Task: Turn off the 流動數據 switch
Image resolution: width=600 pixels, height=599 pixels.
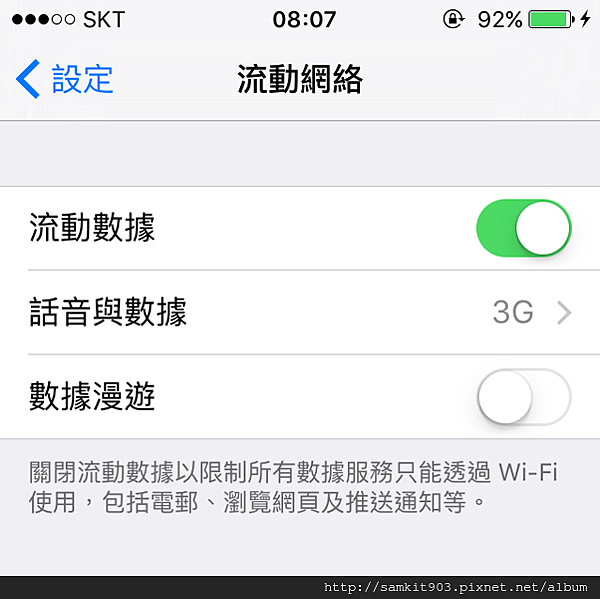Action: pos(523,229)
